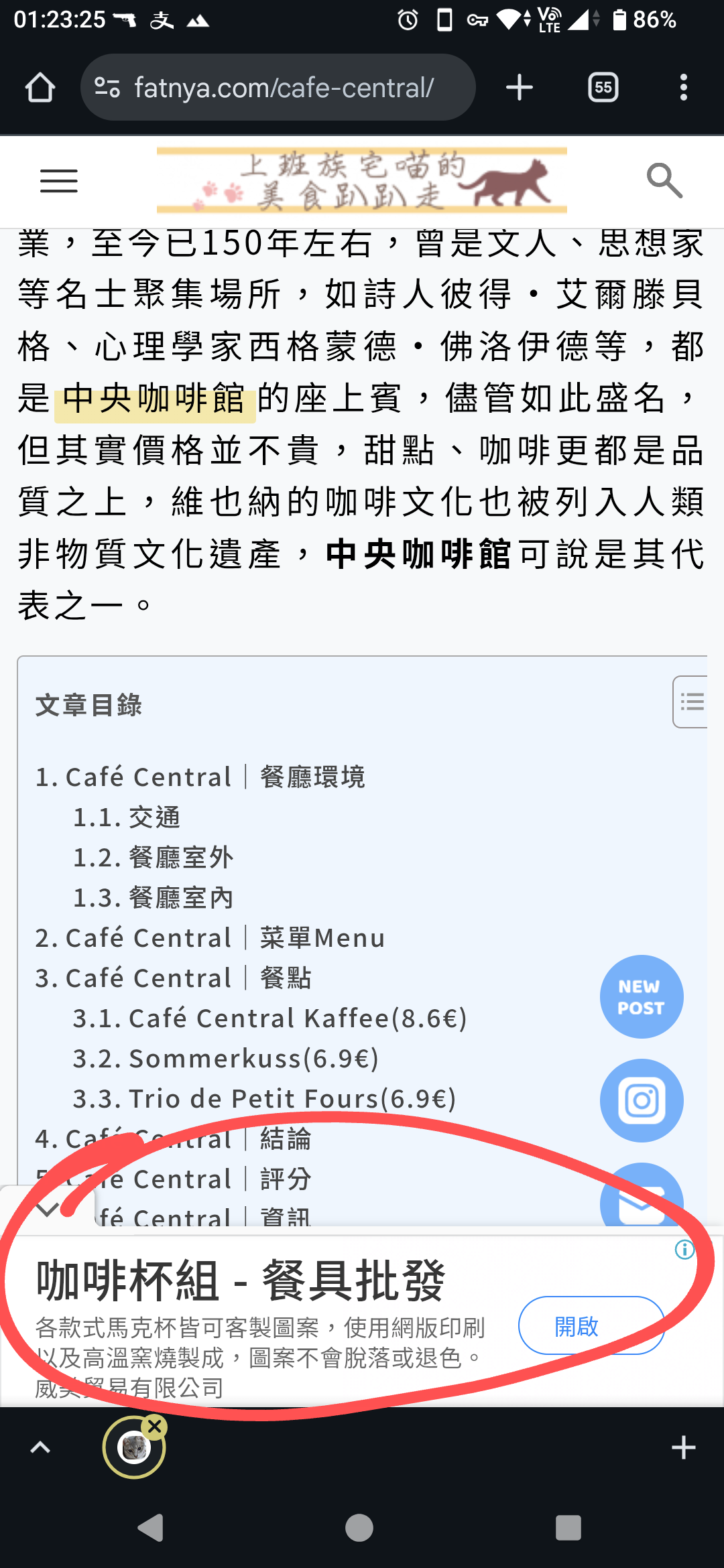
Task: Open a new browser tab
Action: coord(520,88)
